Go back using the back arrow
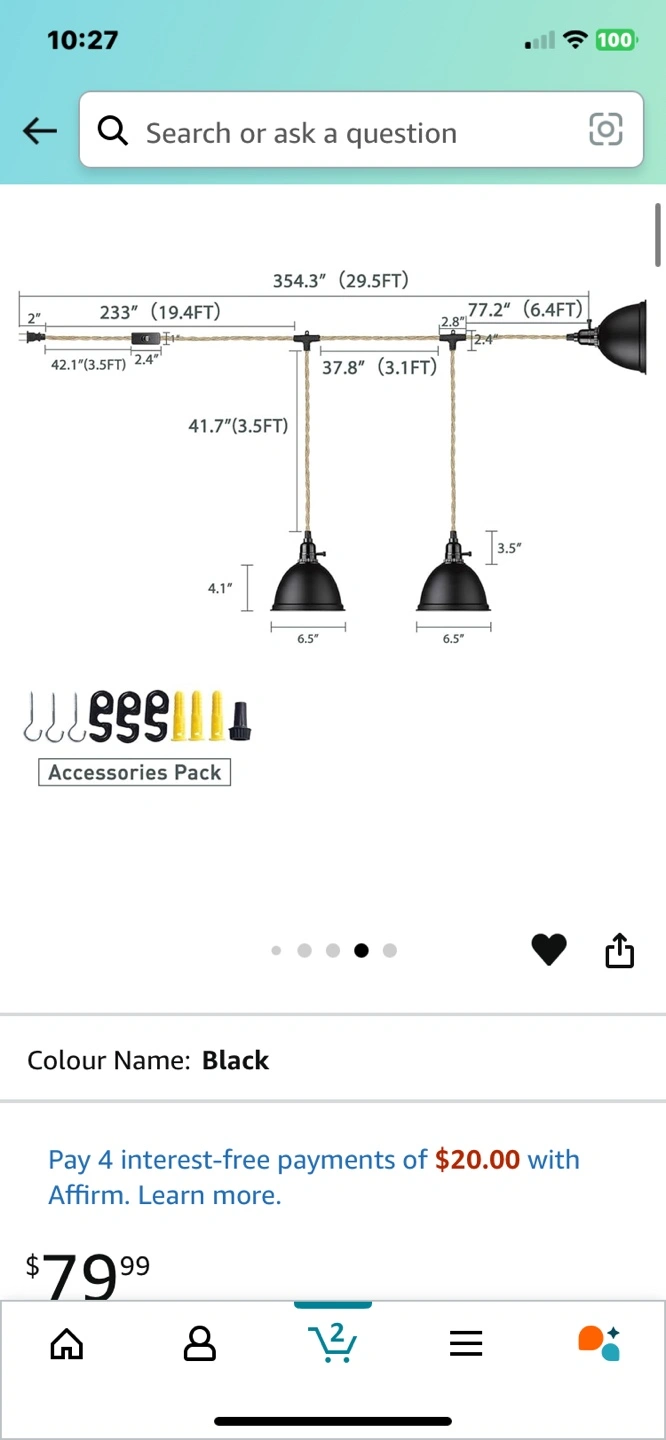Image resolution: width=666 pixels, height=1440 pixels. tap(40, 131)
